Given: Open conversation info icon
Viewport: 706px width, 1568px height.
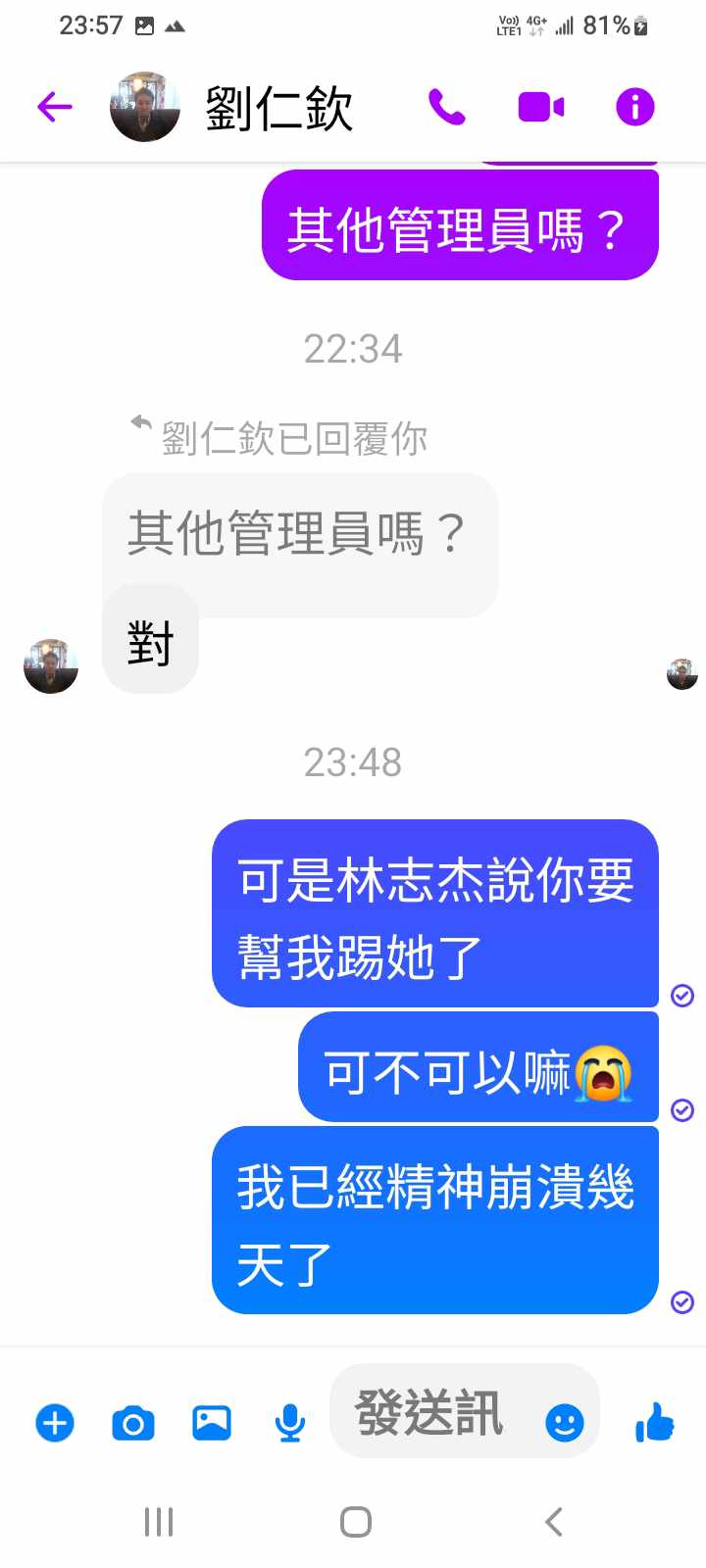Looking at the screenshot, I should pyautogui.click(x=634, y=107).
